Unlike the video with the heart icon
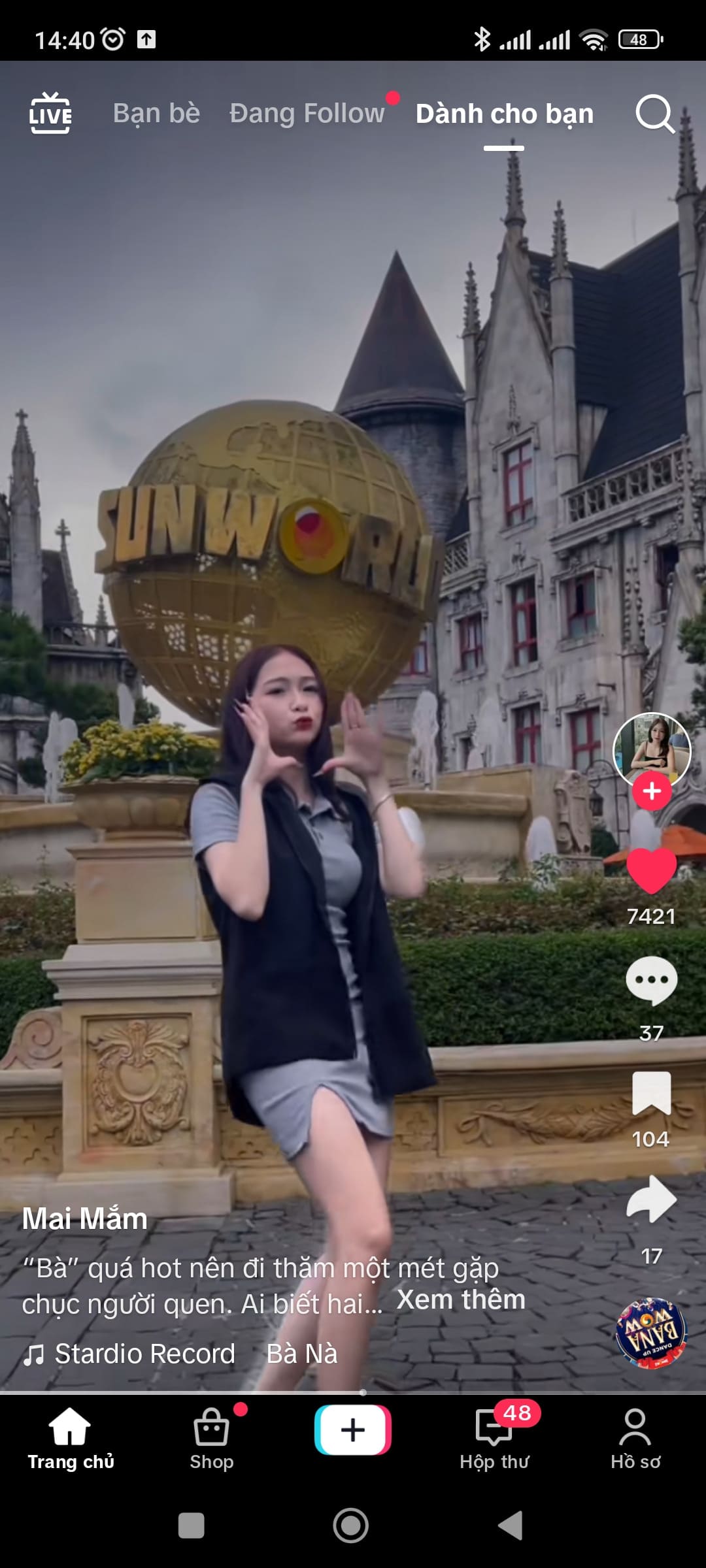Viewport: 706px width, 1568px height. pyautogui.click(x=651, y=871)
